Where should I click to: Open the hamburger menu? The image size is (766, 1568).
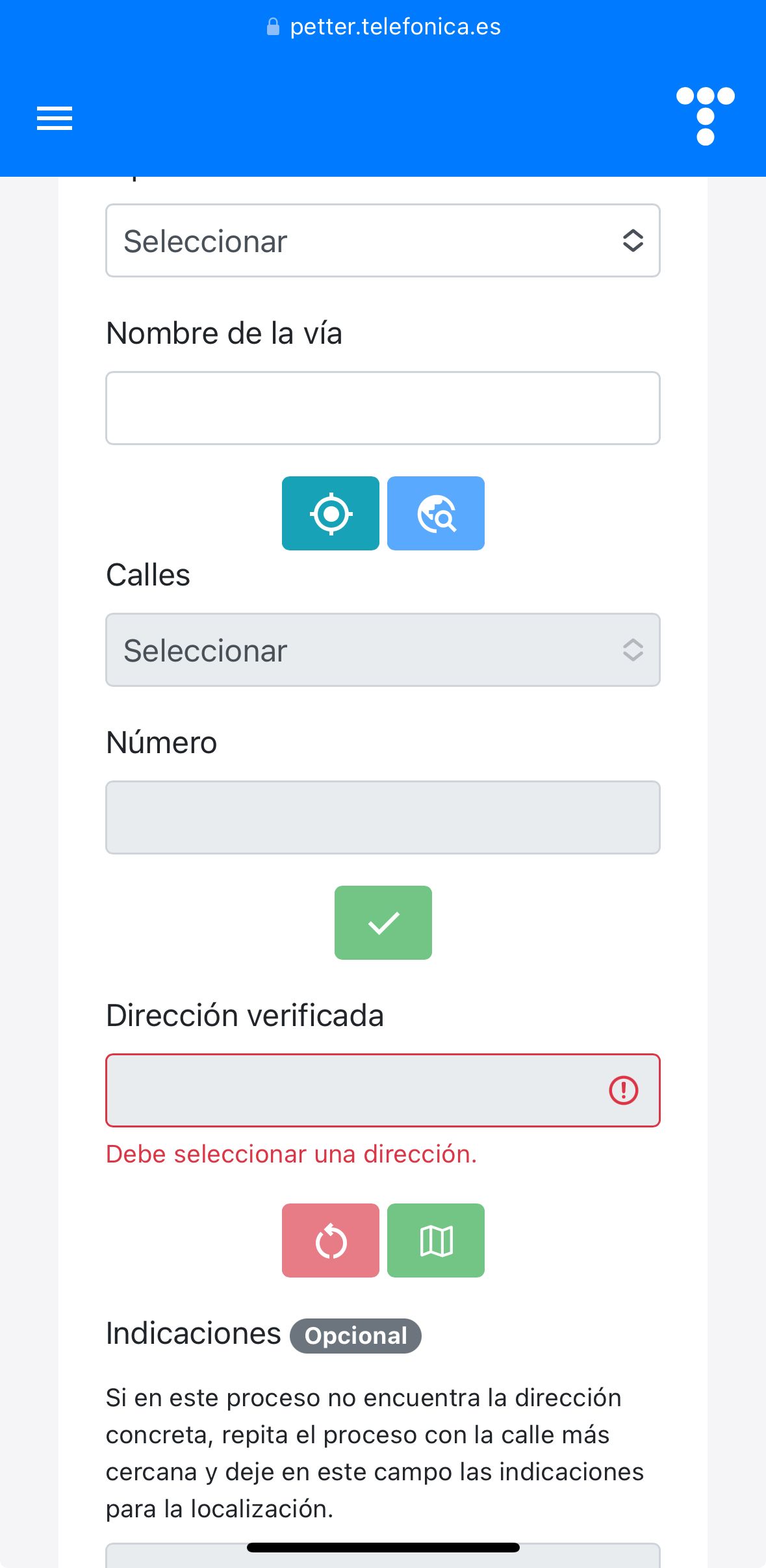(x=55, y=118)
